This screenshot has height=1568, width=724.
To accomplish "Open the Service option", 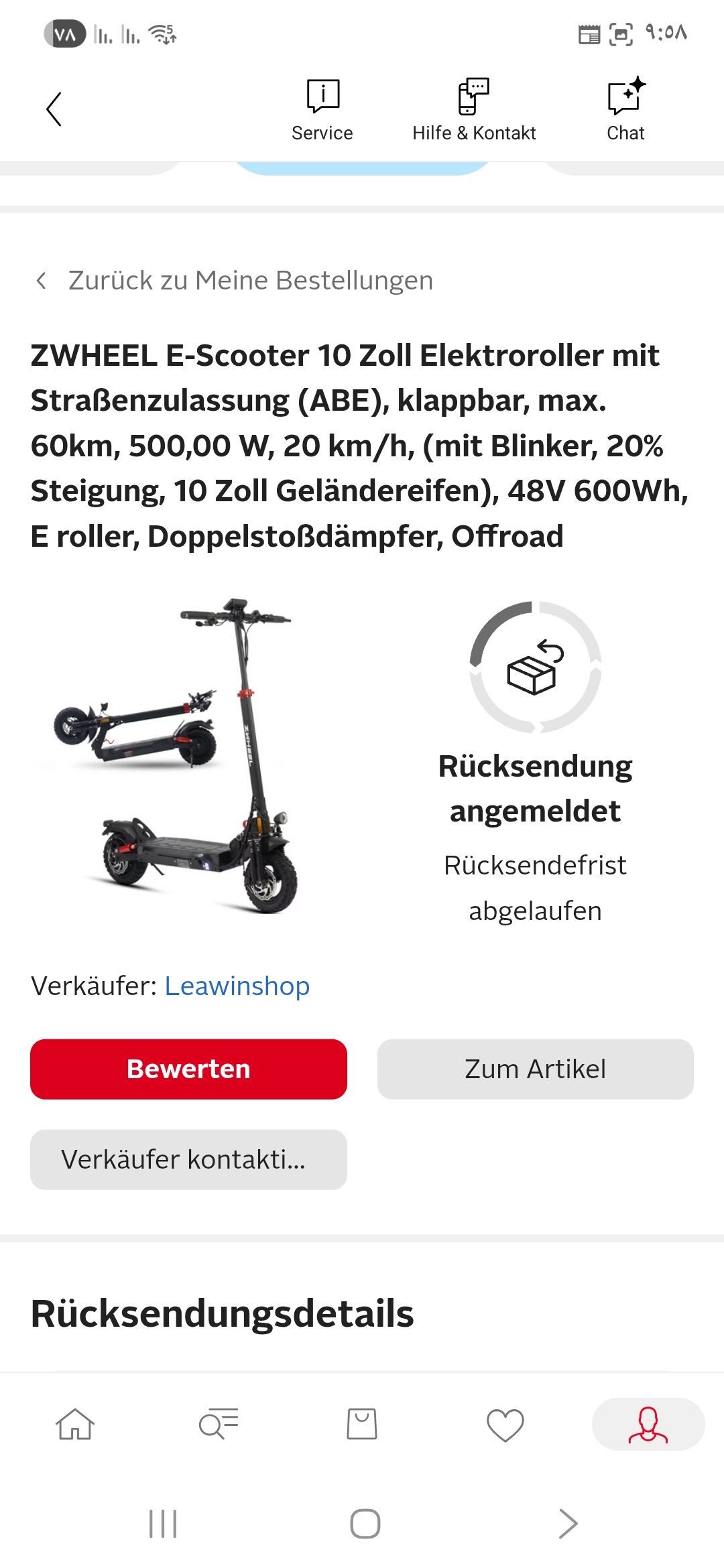I will point(322,110).
